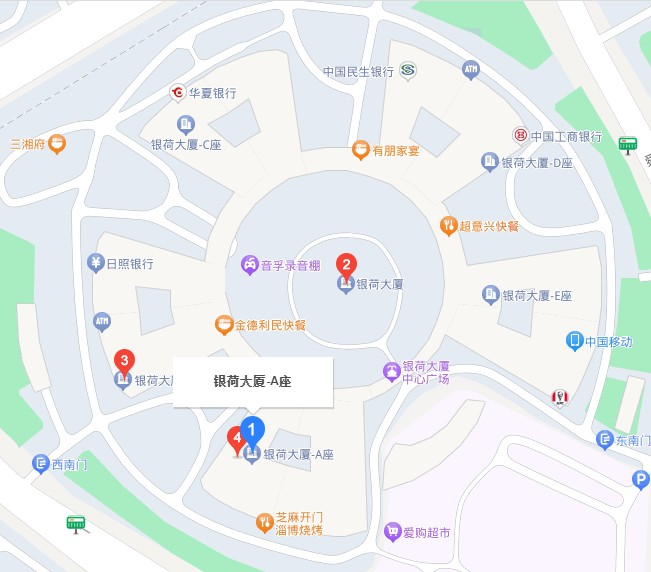Tap the blue marker number 1

tap(254, 432)
